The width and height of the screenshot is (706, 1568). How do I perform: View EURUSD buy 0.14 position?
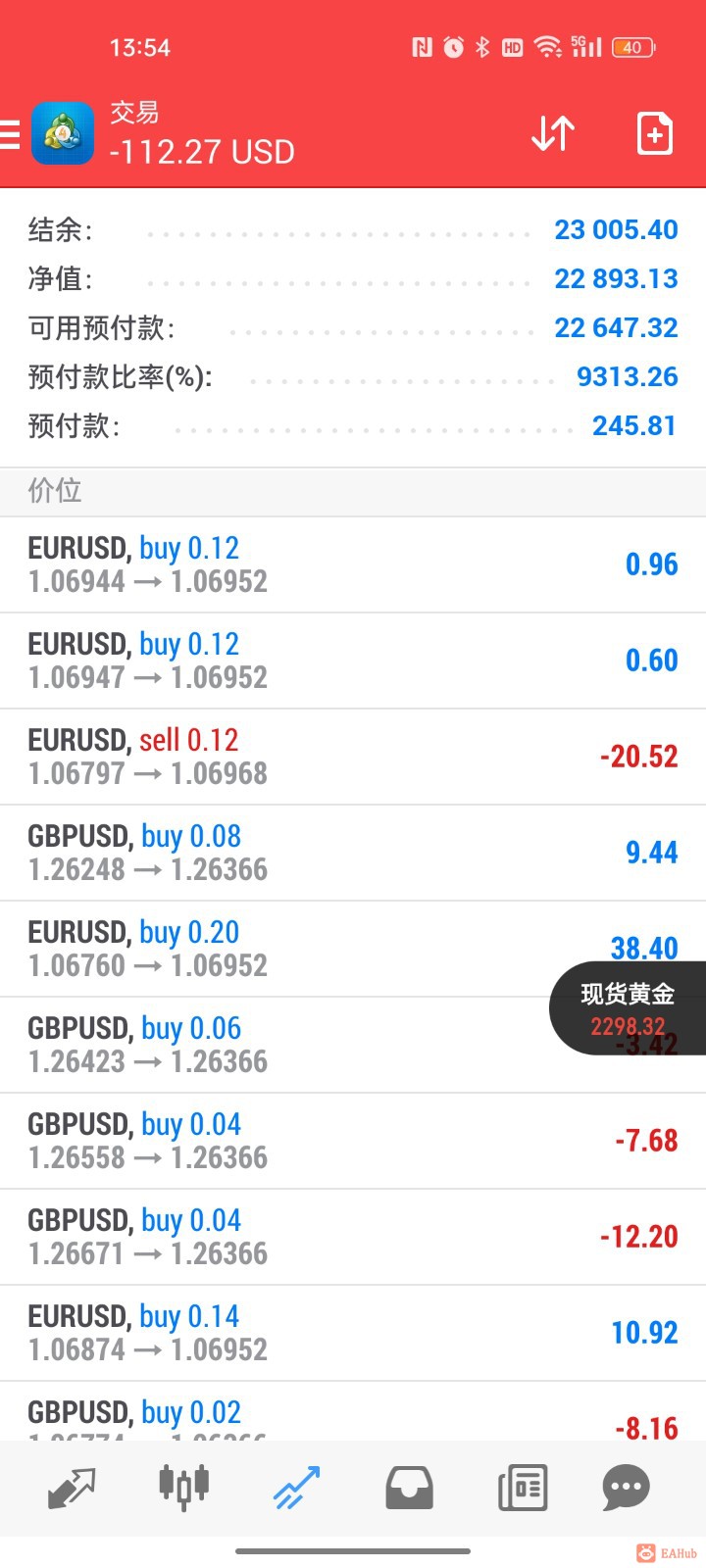click(294, 1333)
